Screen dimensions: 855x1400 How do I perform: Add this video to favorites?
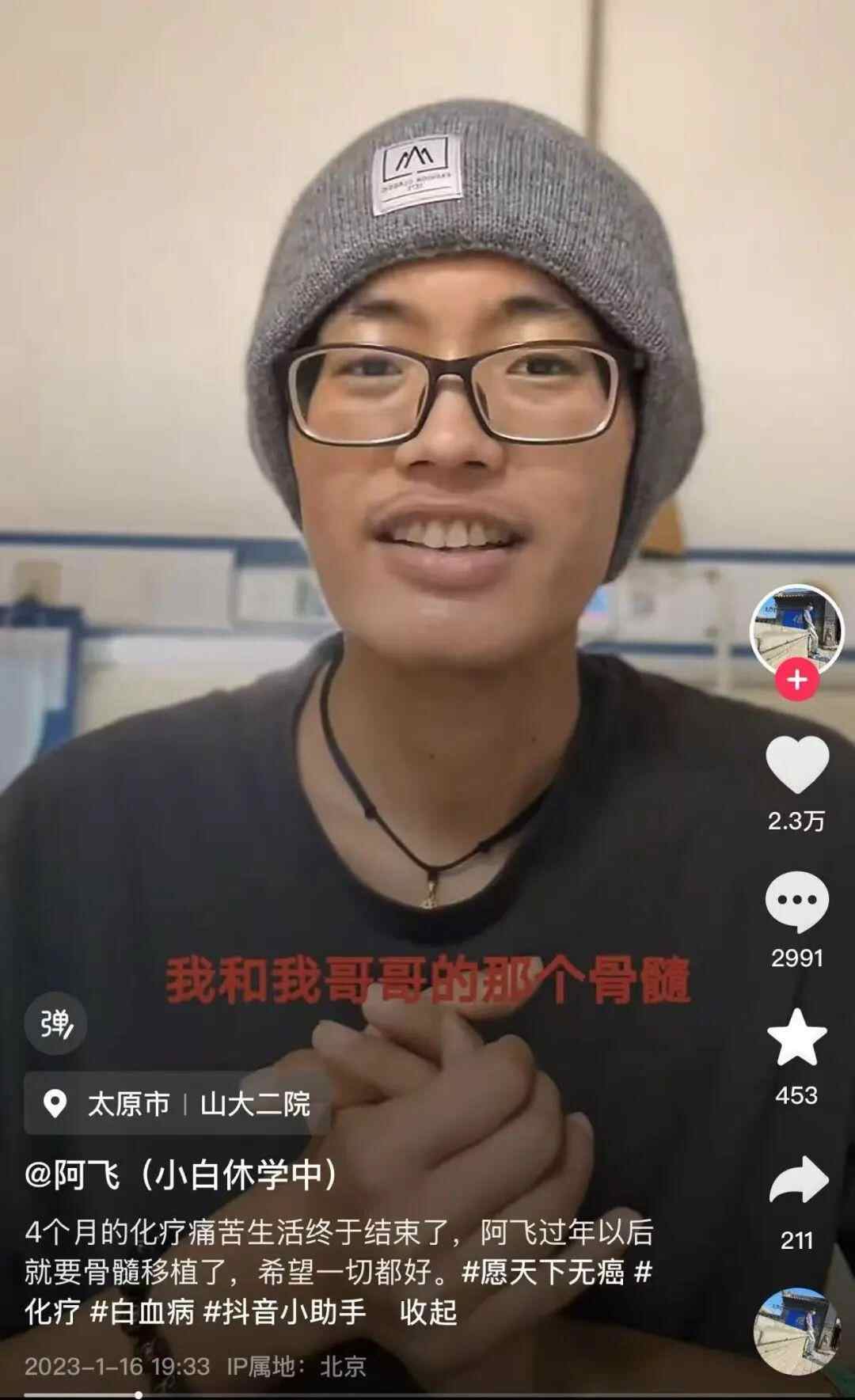796,1038
